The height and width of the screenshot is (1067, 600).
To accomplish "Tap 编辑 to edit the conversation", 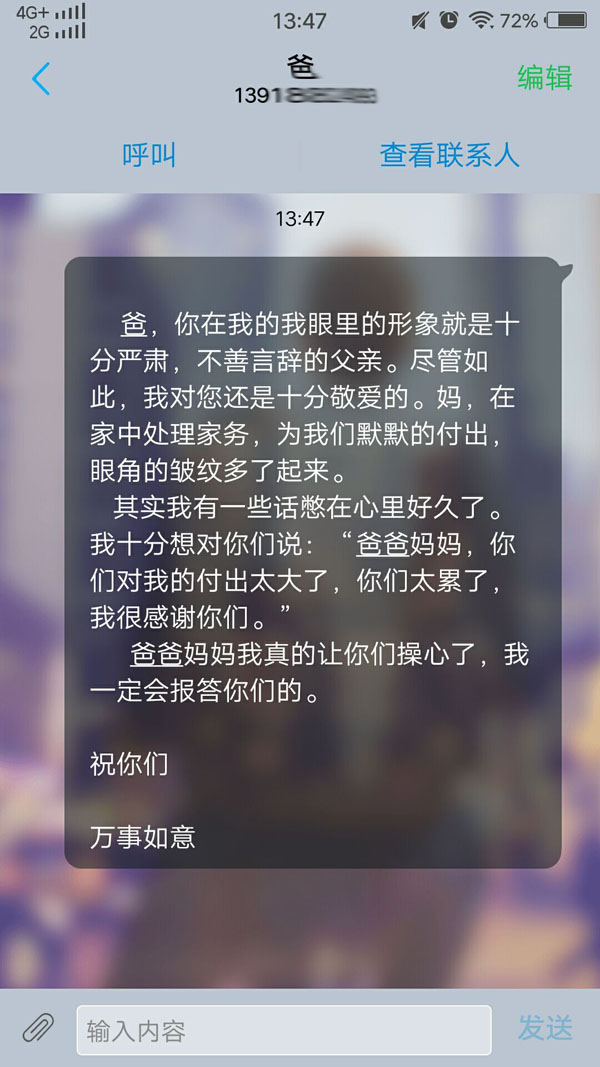I will click(x=544, y=78).
